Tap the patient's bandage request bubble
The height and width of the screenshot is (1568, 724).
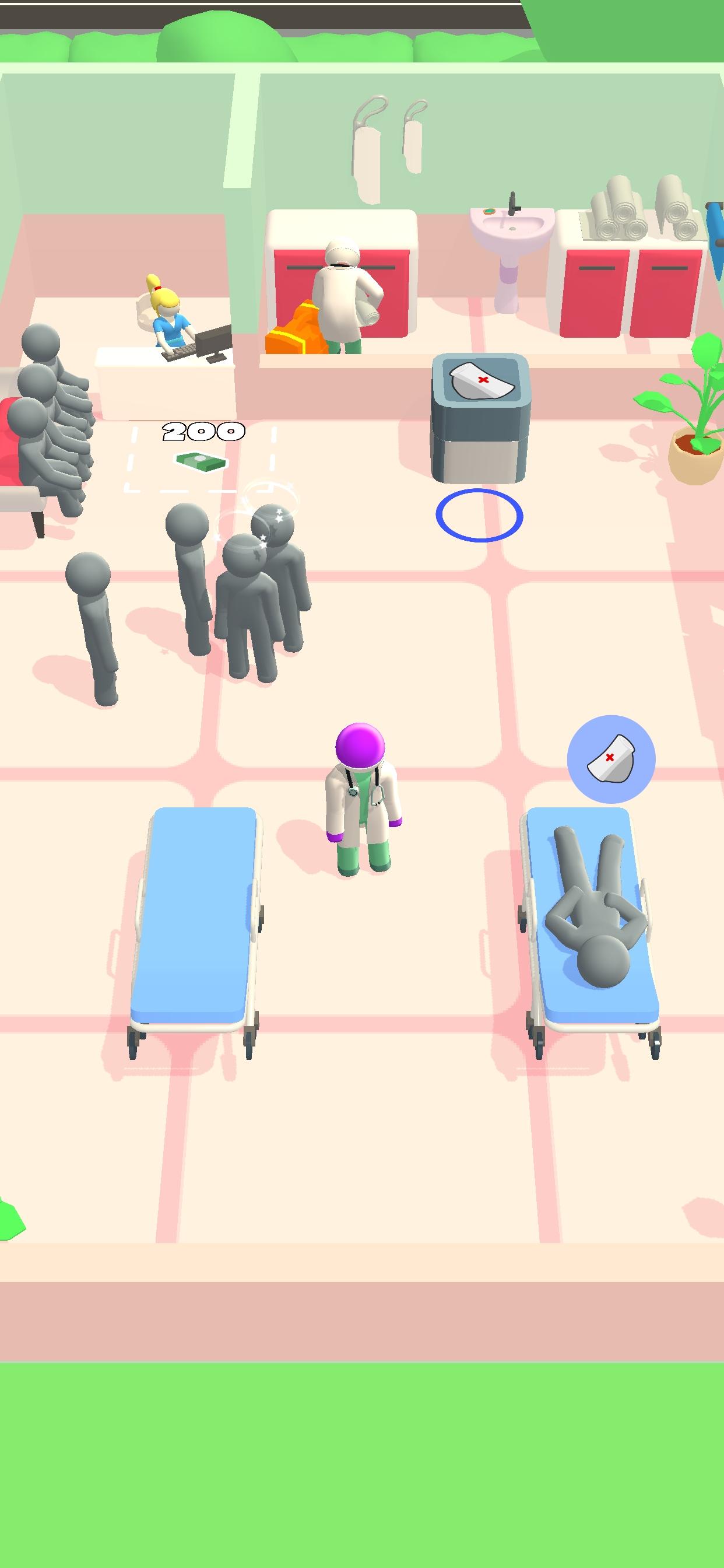tap(611, 758)
